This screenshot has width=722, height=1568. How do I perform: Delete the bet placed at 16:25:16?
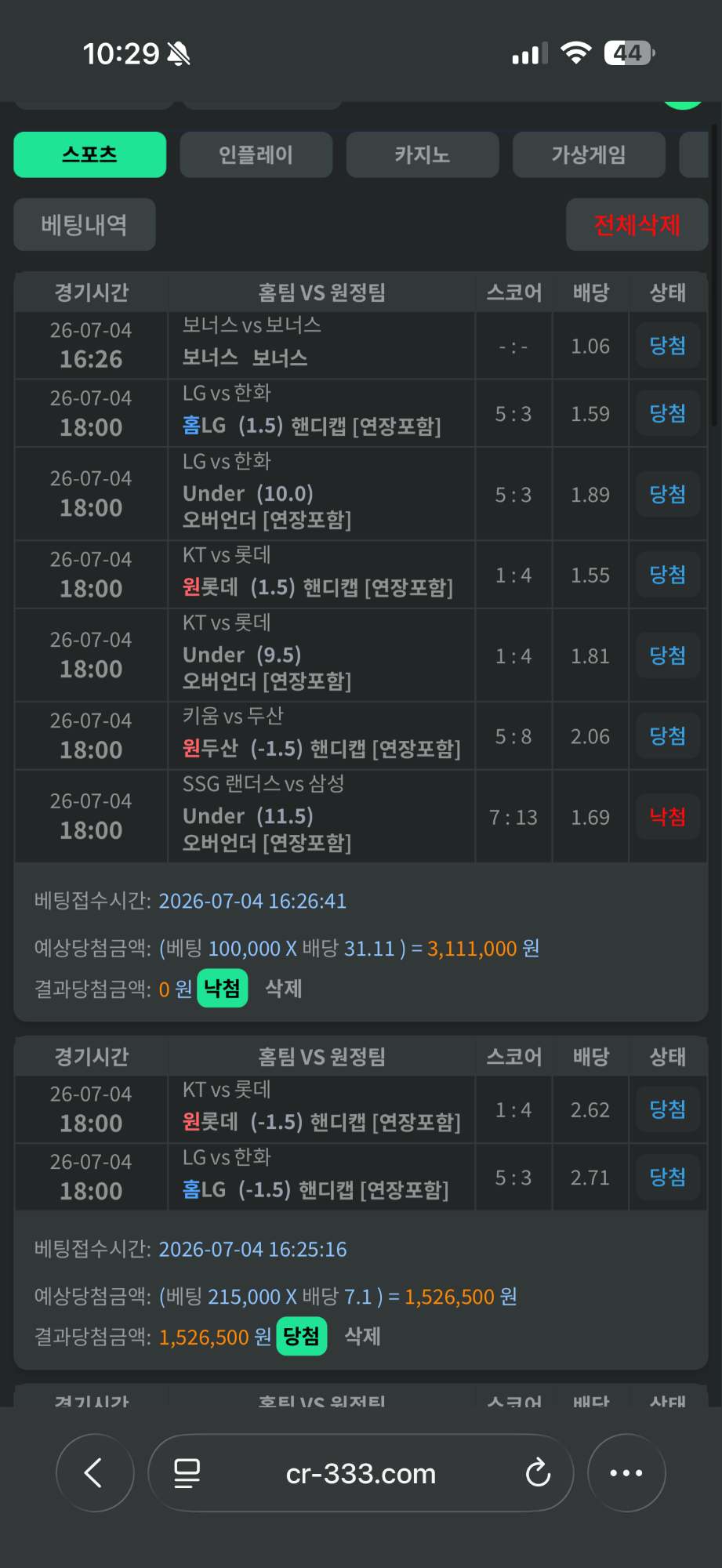(362, 1336)
